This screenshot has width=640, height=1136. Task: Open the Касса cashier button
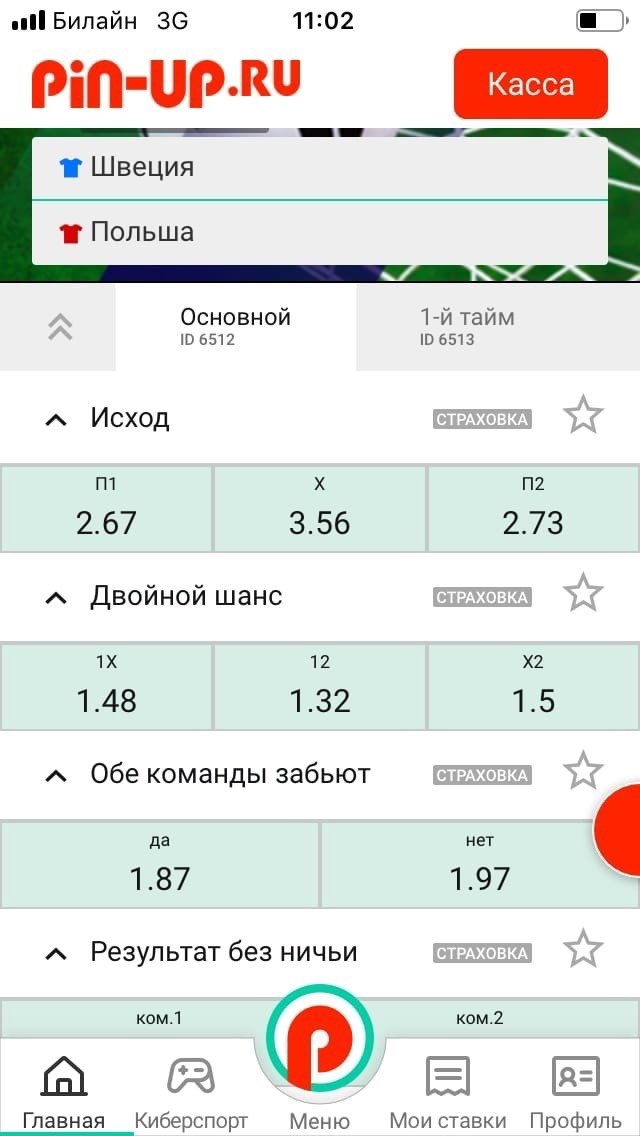coord(530,84)
